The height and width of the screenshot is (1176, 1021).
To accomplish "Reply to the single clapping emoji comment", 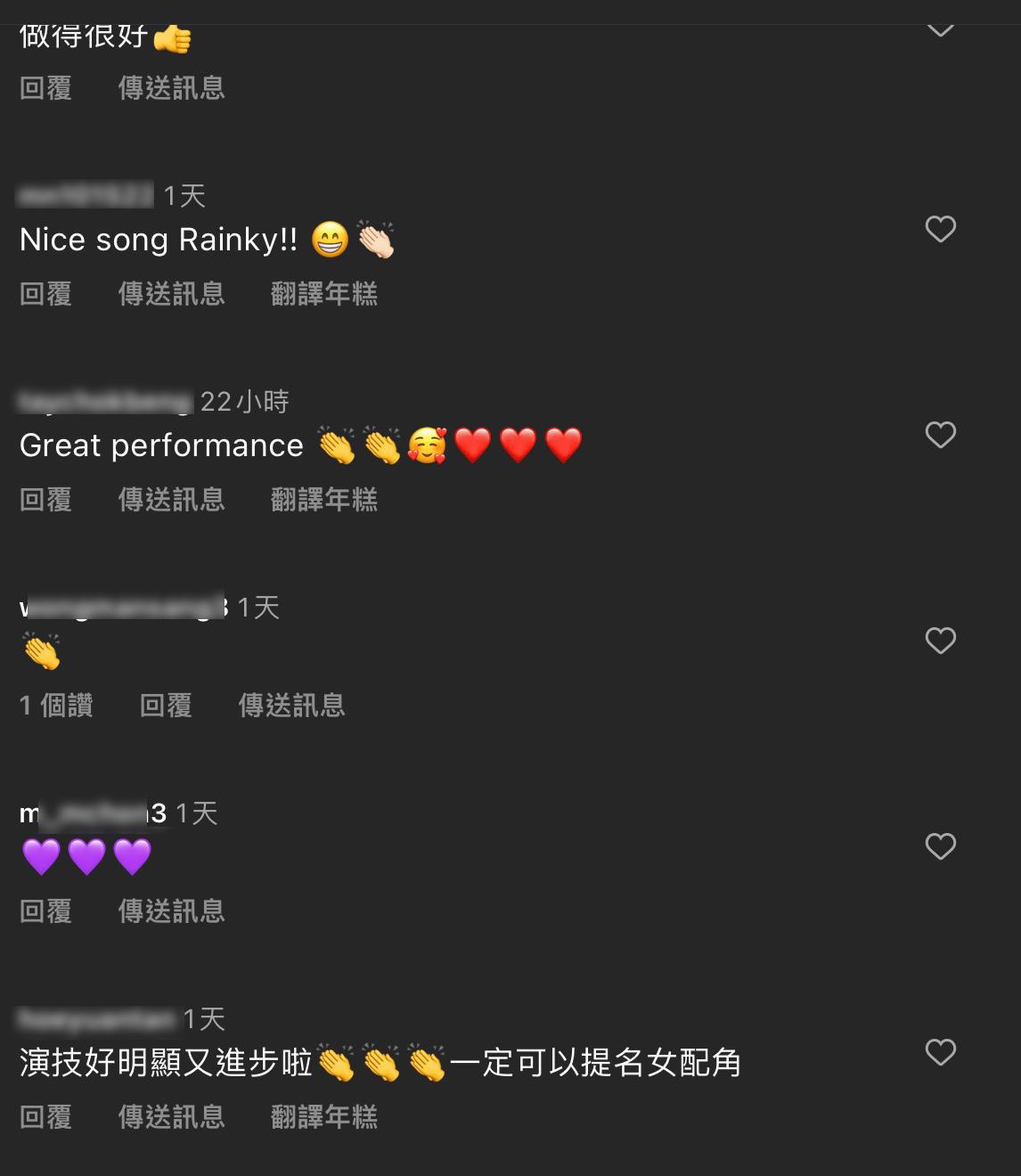I will point(166,706).
